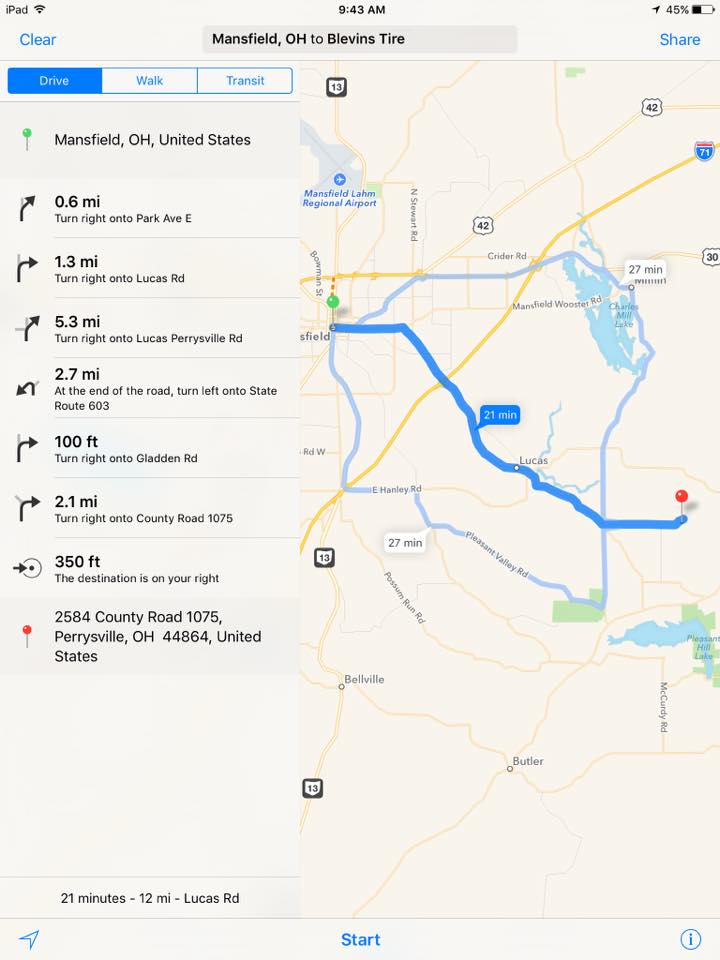Select the Lucas Perrysville Rd turn step
The width and height of the screenshot is (720, 960).
point(150,329)
